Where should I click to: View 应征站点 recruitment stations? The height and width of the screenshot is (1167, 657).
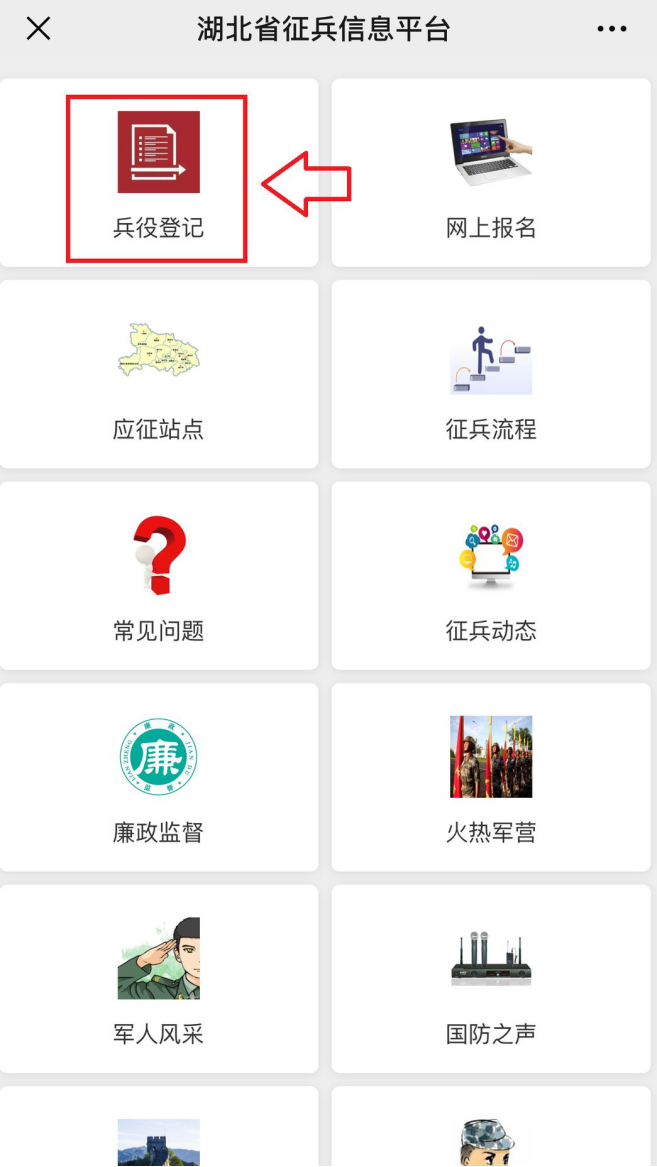coord(158,375)
